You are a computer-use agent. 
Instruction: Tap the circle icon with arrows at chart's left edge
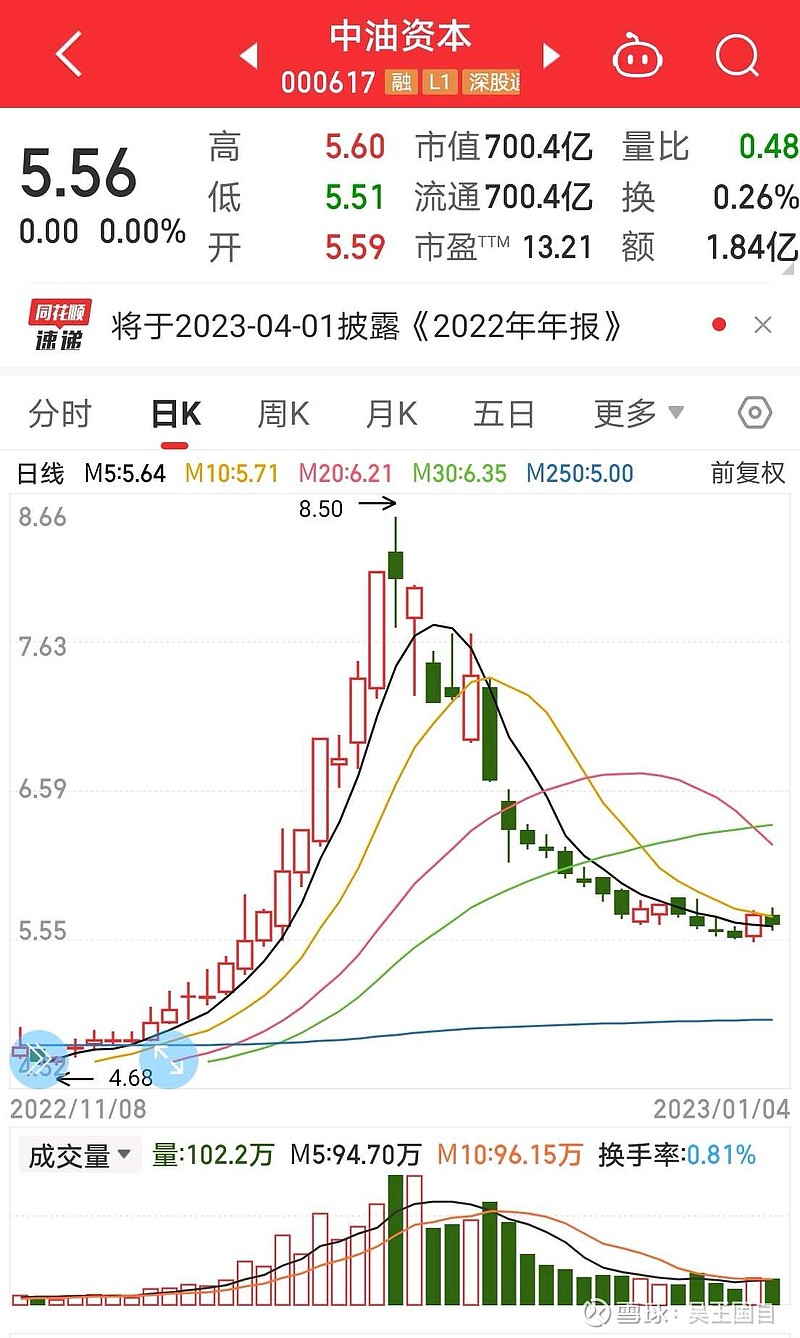click(x=38, y=1059)
